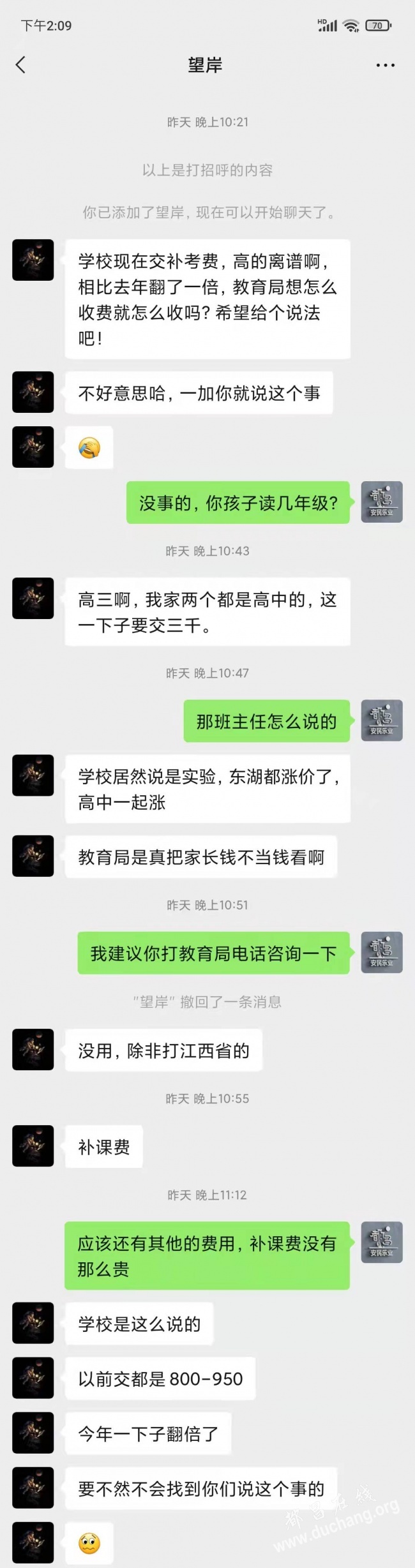This screenshot has height=1568, width=415.
Task: Open 望岸's avatar beside the 补课费 message
Action: coord(33,1146)
